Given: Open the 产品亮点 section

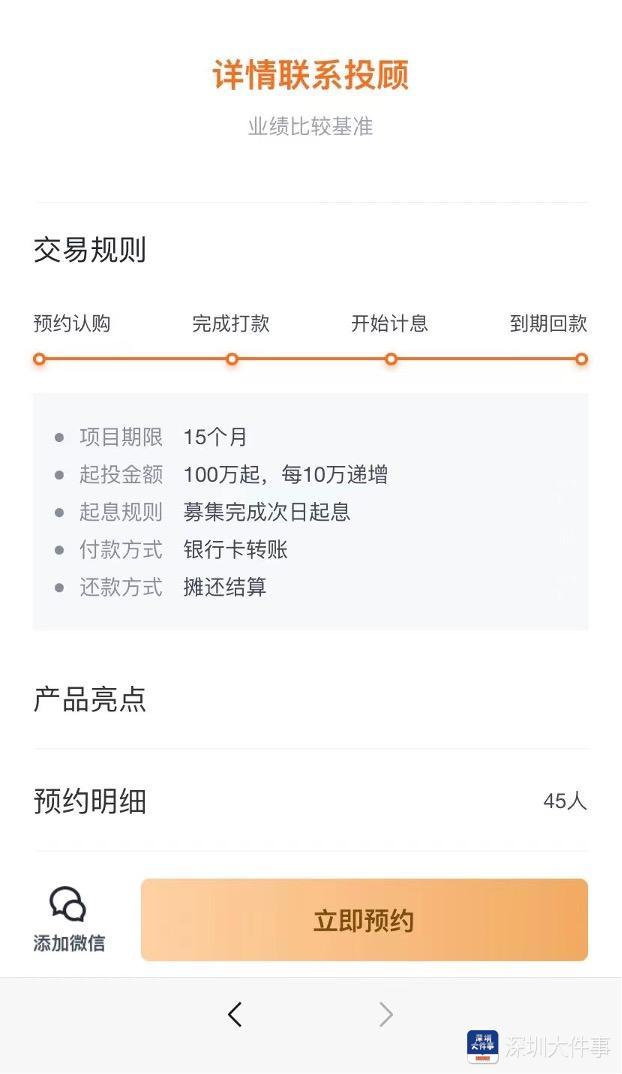Looking at the screenshot, I should [310, 699].
